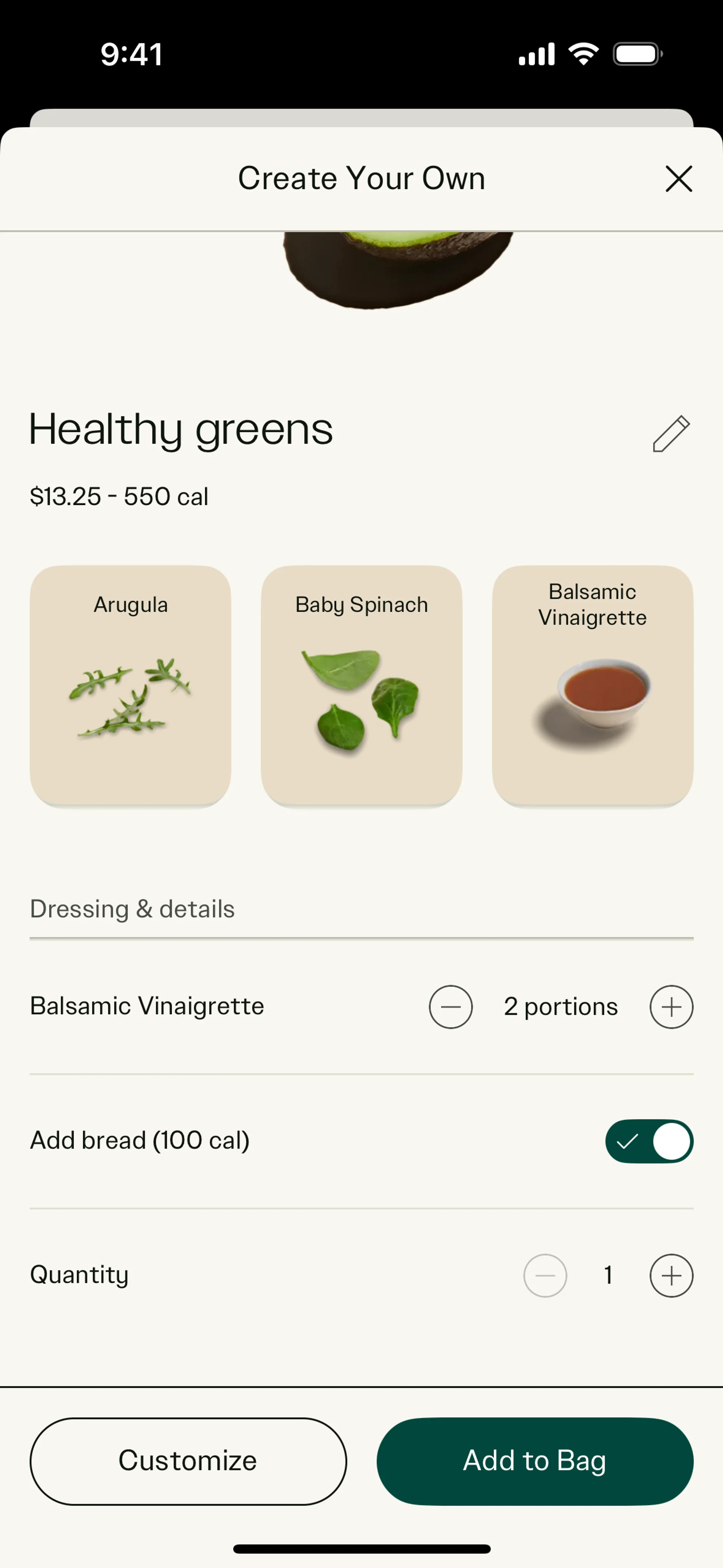The height and width of the screenshot is (1568, 723).
Task: Tap the Balsamic Vinaigrette dressing label
Action: (x=146, y=1007)
